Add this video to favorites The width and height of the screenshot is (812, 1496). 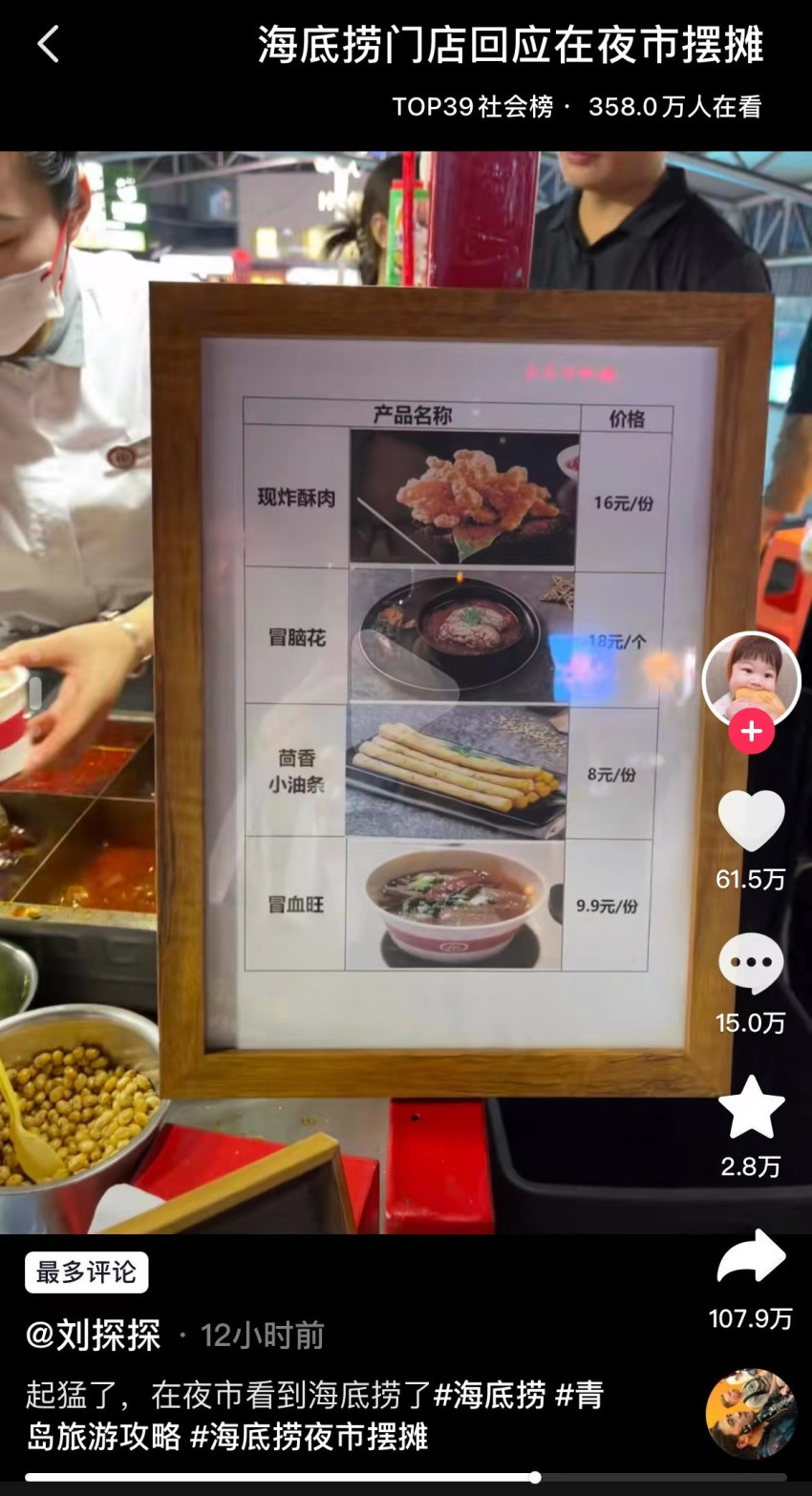(751, 1108)
